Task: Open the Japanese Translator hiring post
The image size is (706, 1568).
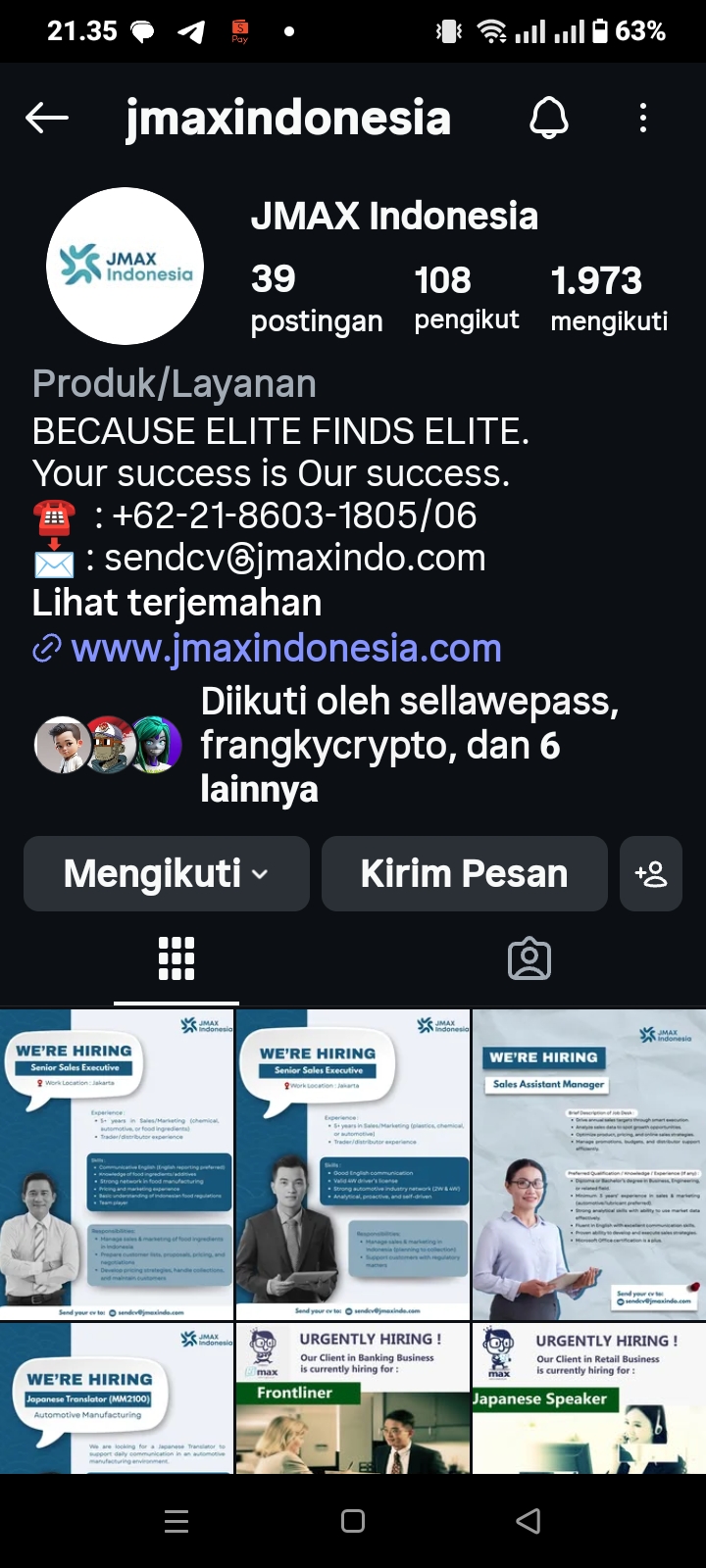Action: coord(117,1397)
